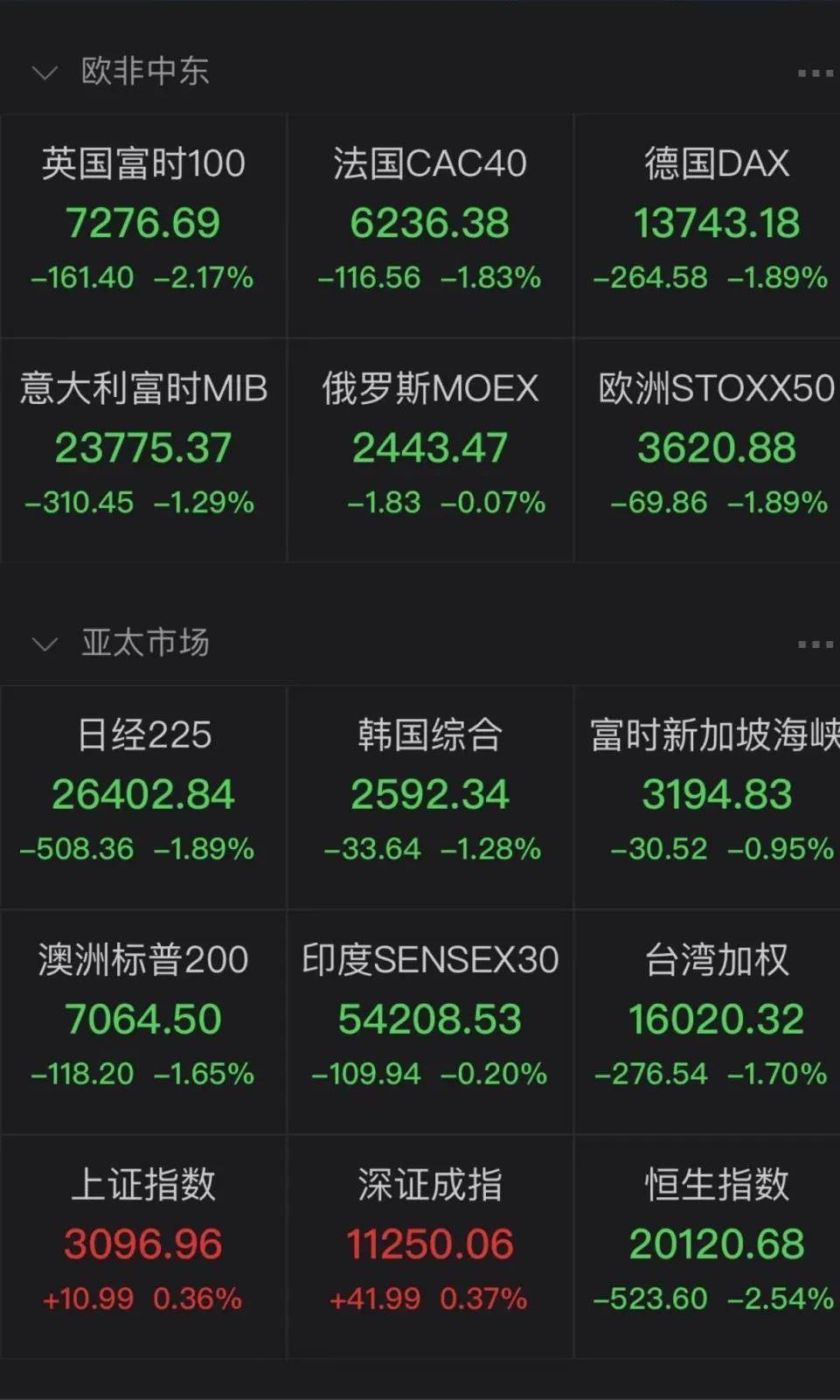View 深证成指 details

click(x=430, y=1246)
